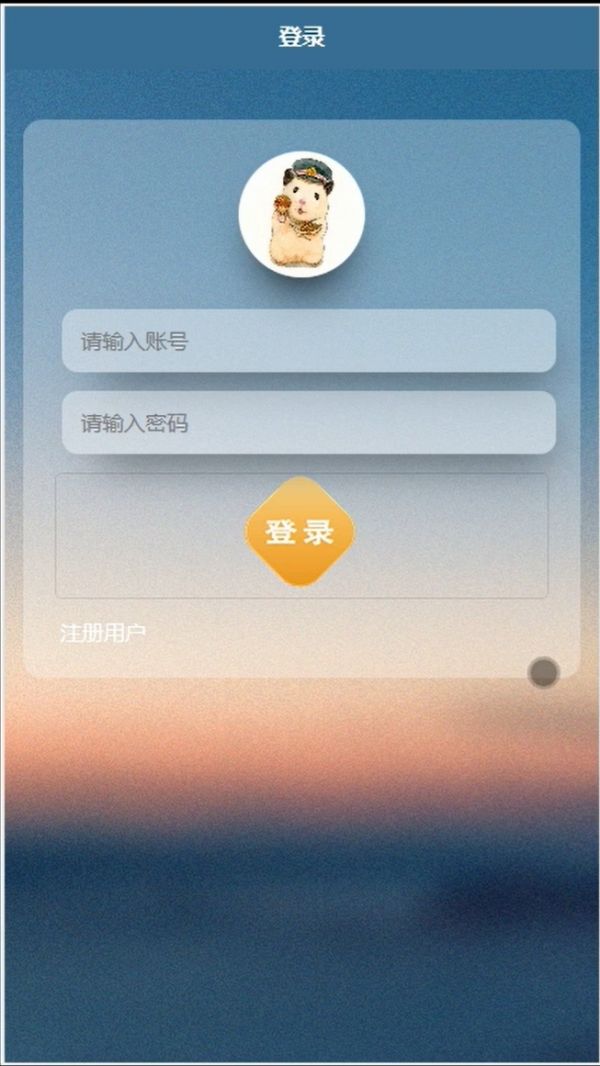Tap the orange 登录 login button
The image size is (600, 1066).
[x=300, y=532]
